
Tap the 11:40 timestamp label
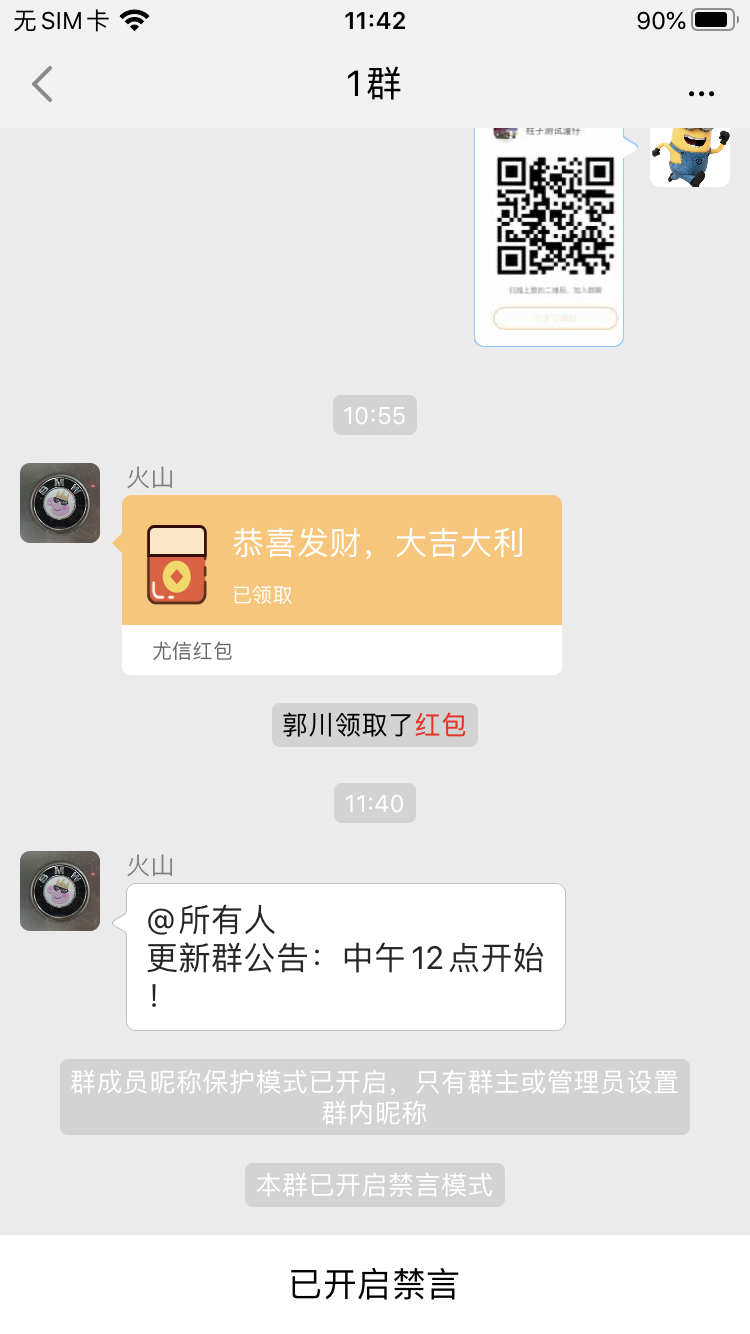point(374,803)
